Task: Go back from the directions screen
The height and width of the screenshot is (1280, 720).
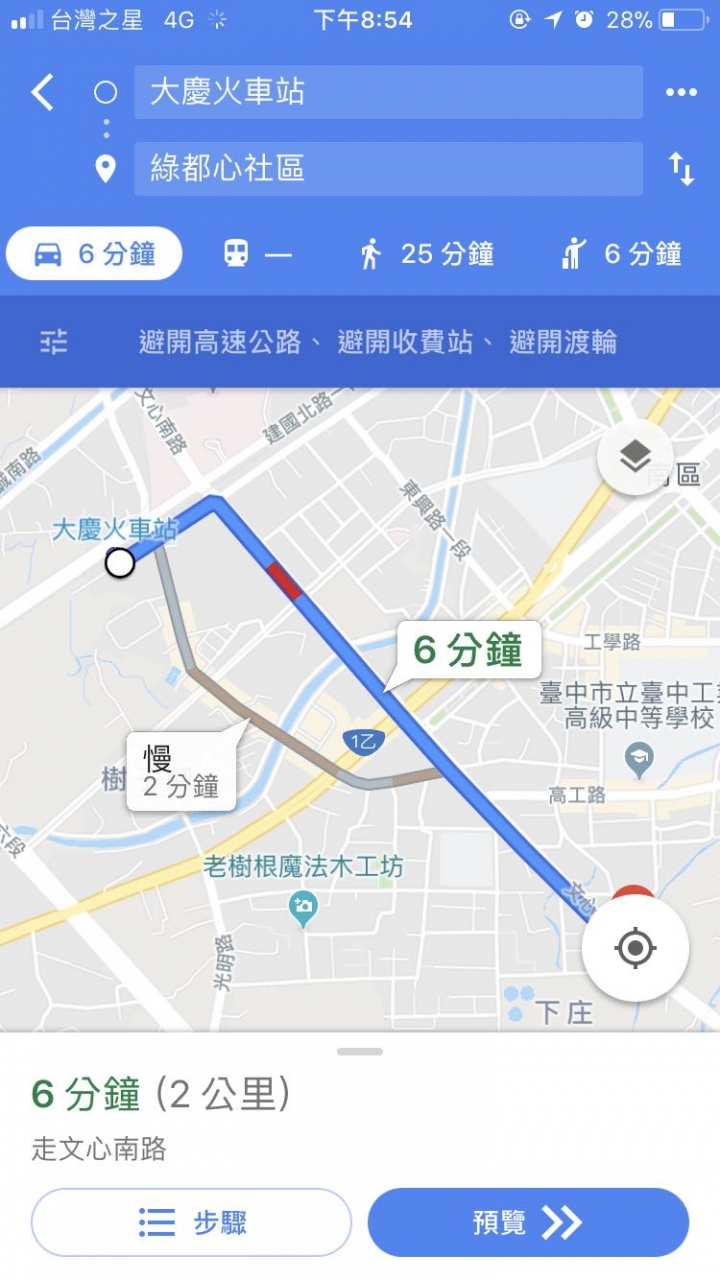Action: (42, 93)
